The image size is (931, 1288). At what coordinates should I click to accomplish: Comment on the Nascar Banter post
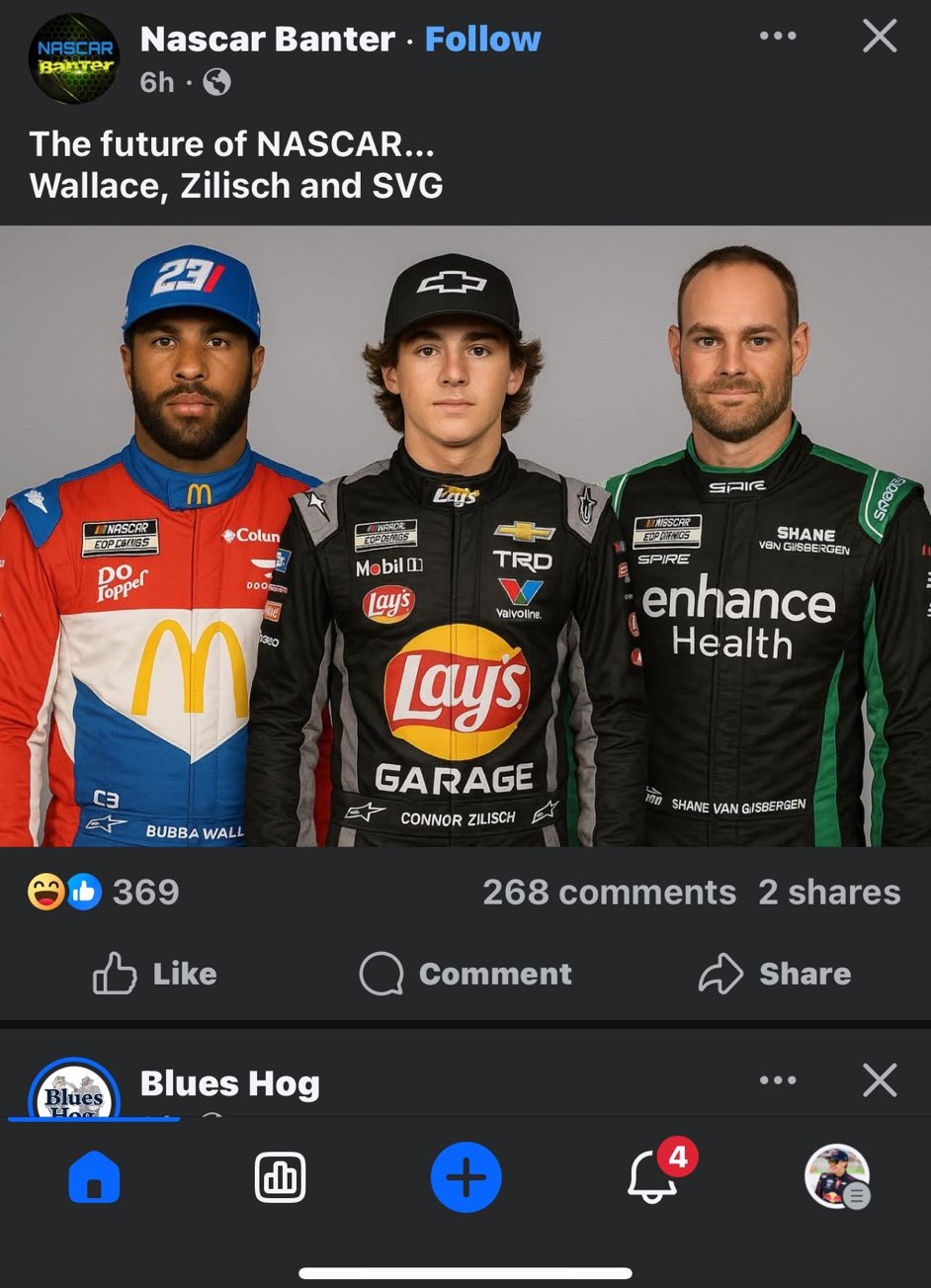465,974
